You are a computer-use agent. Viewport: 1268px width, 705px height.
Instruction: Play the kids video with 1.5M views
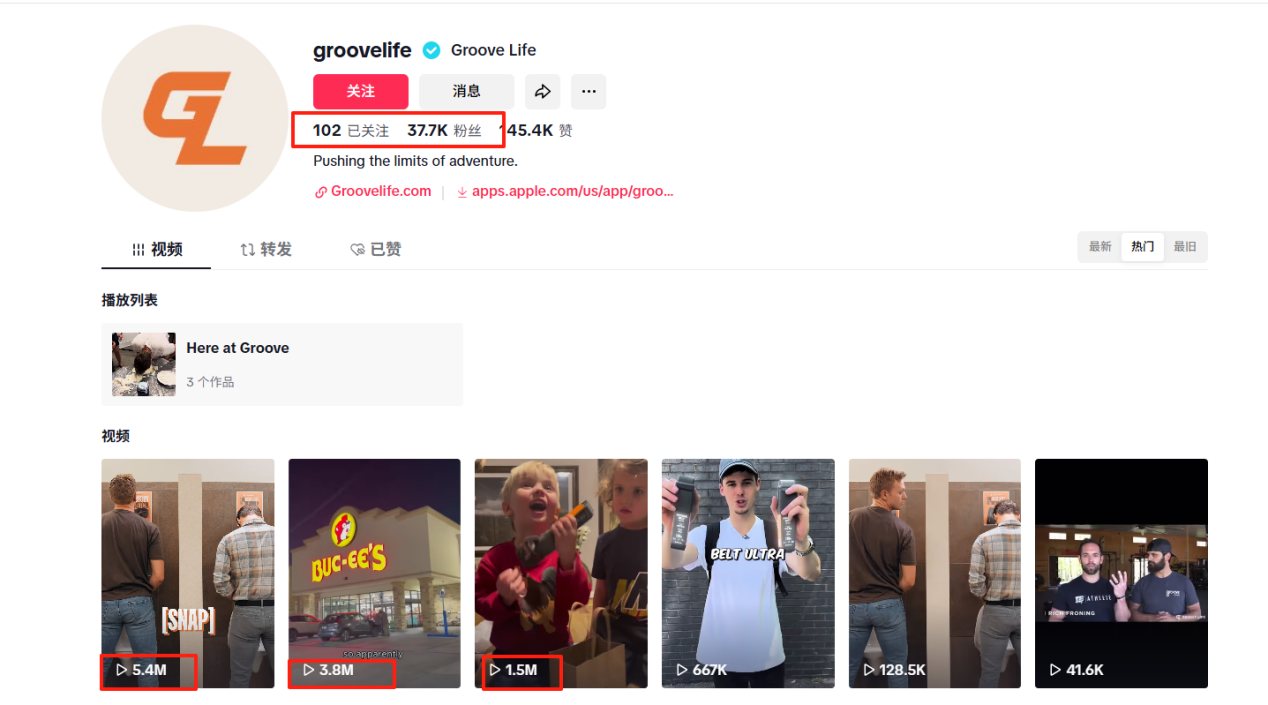click(560, 572)
